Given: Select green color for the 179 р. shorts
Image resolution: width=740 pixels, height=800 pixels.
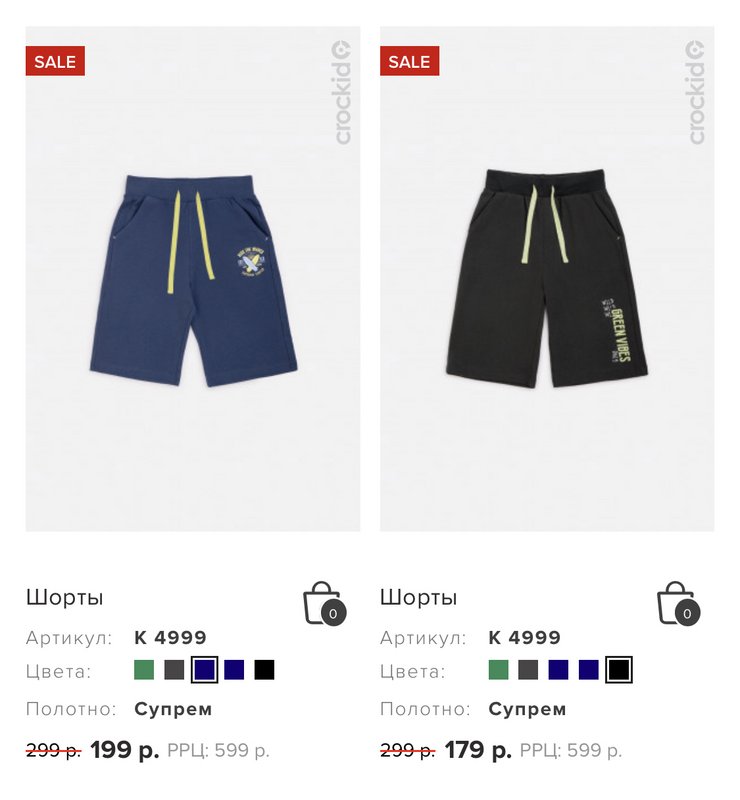Looking at the screenshot, I should (498, 670).
